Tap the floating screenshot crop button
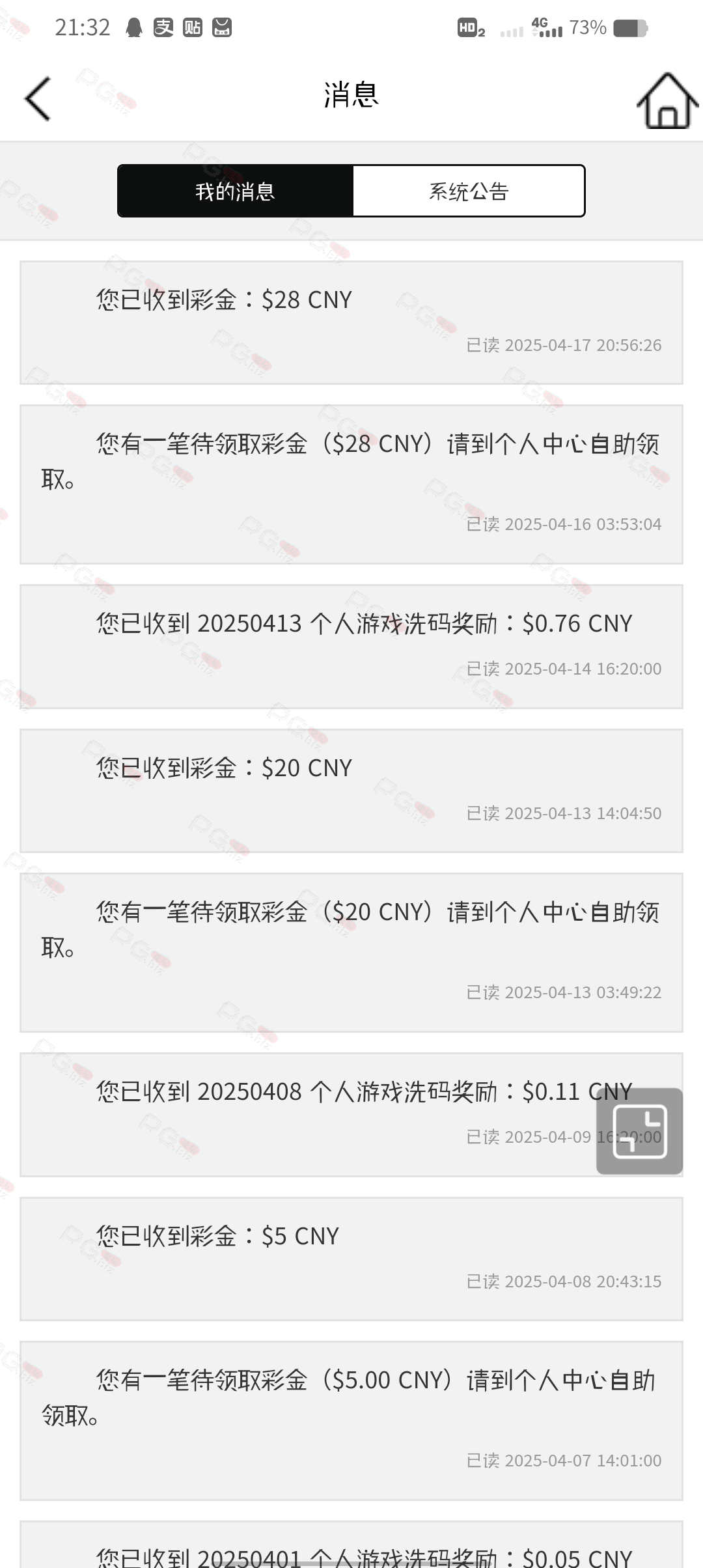Viewport: 703px width, 1568px height. click(x=640, y=1131)
